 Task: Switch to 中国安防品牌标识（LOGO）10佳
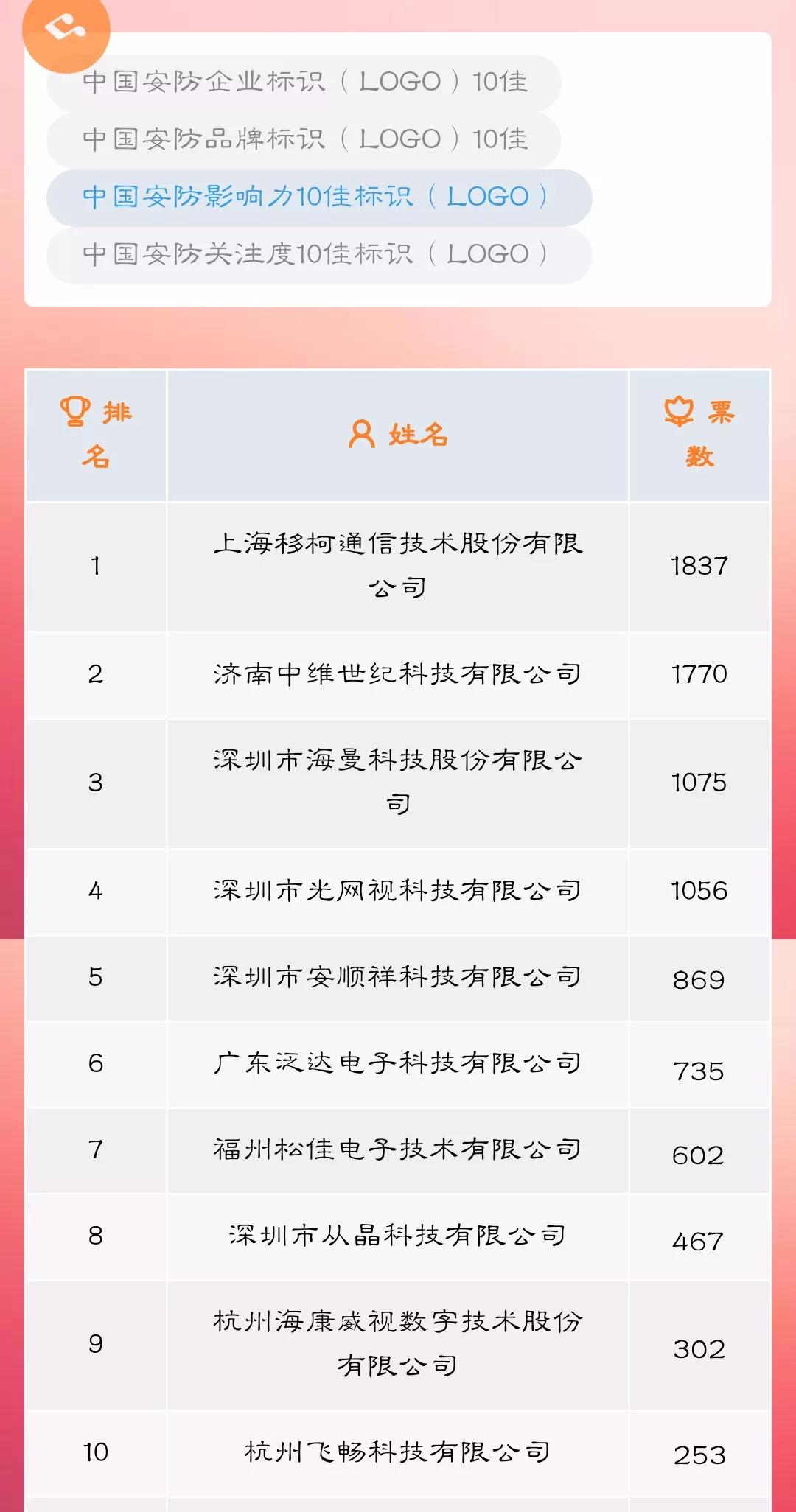(x=307, y=139)
